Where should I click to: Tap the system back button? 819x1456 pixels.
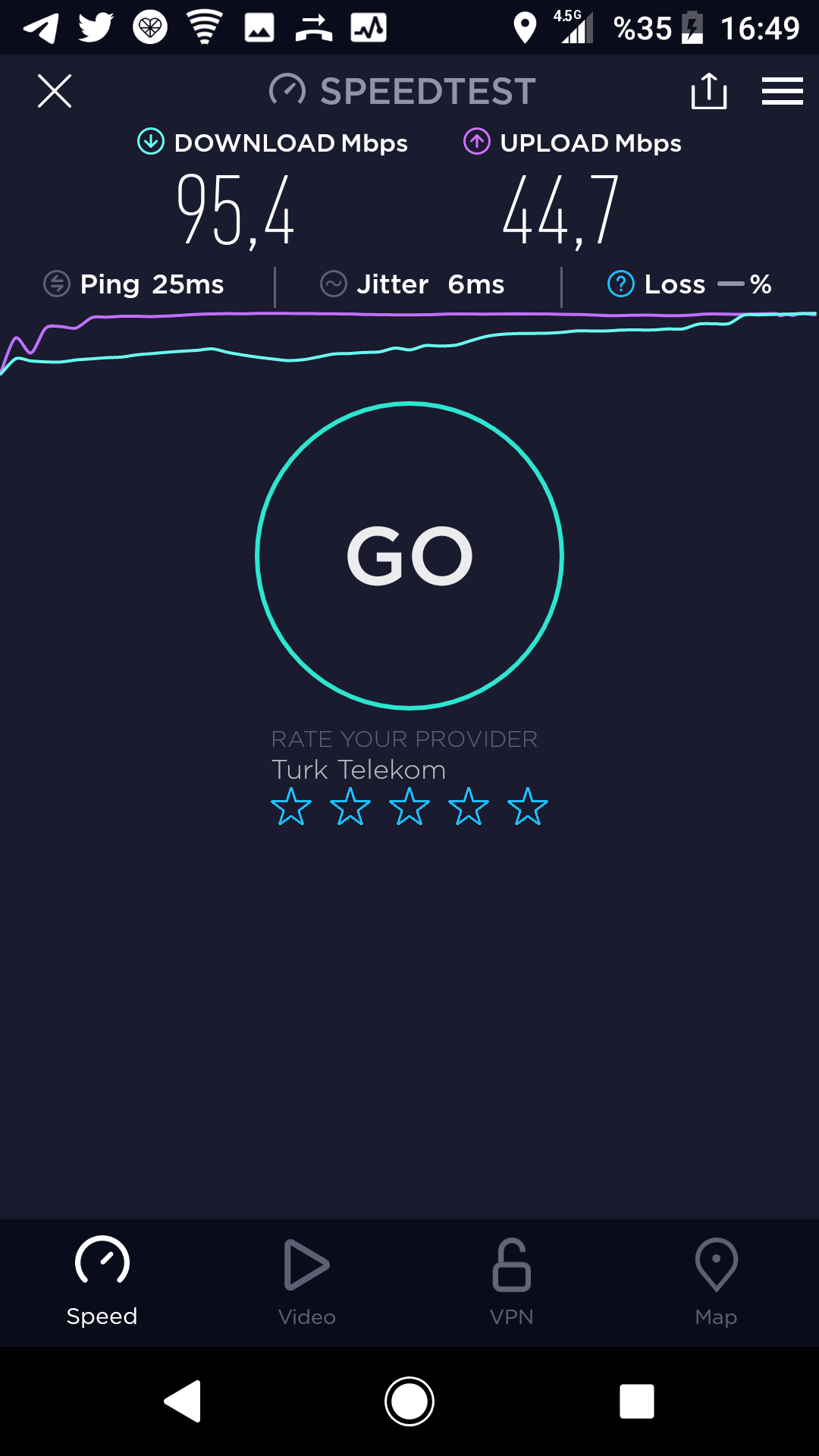tap(183, 1401)
